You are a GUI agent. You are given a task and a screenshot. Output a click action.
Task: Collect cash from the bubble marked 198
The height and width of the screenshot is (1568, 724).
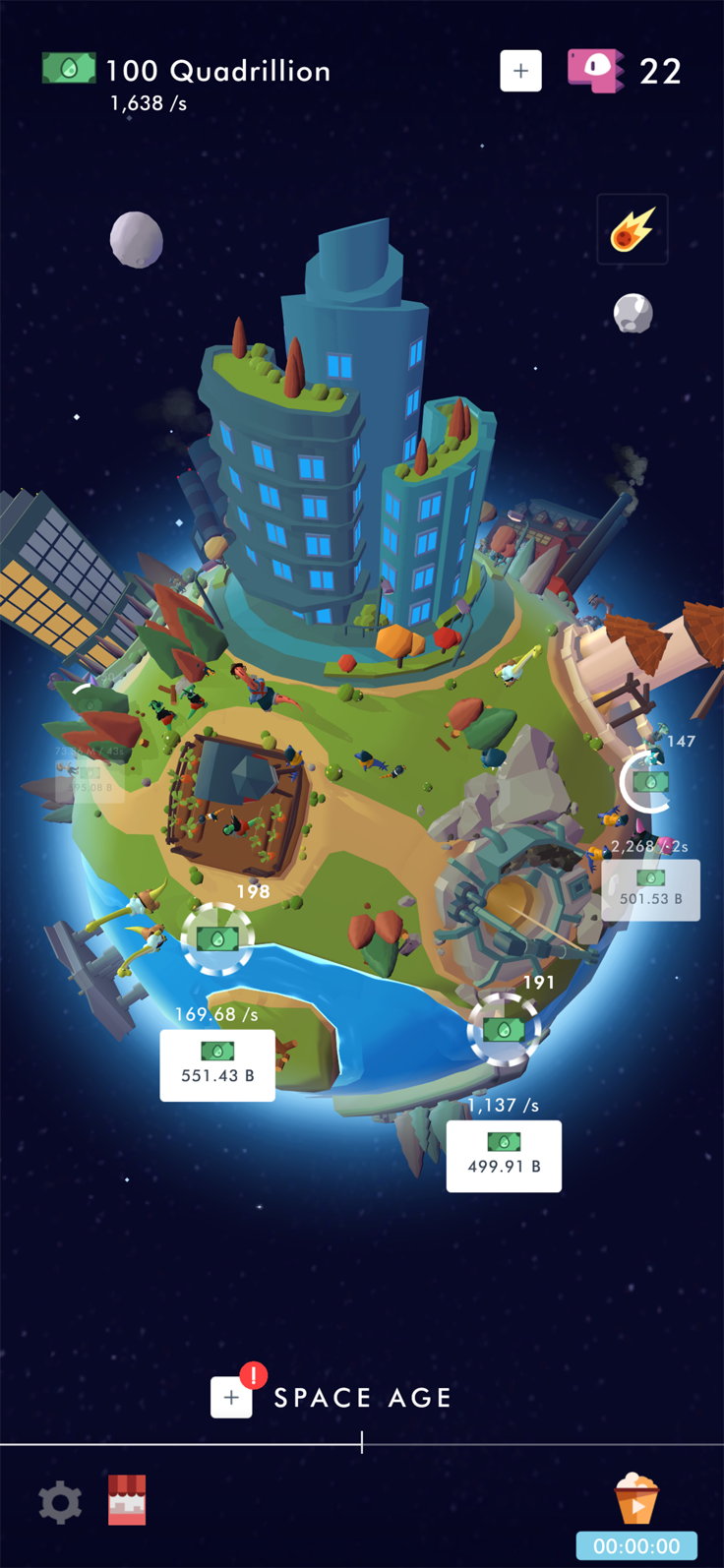pos(217,938)
